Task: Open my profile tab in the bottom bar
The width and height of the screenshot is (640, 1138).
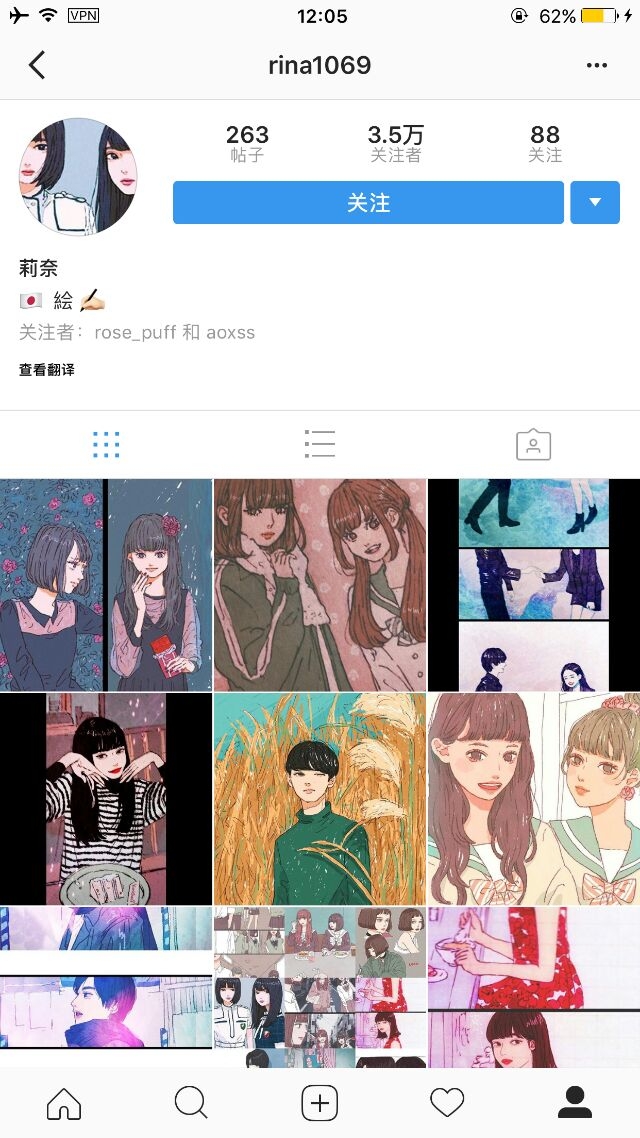Action: pyautogui.click(x=575, y=1103)
